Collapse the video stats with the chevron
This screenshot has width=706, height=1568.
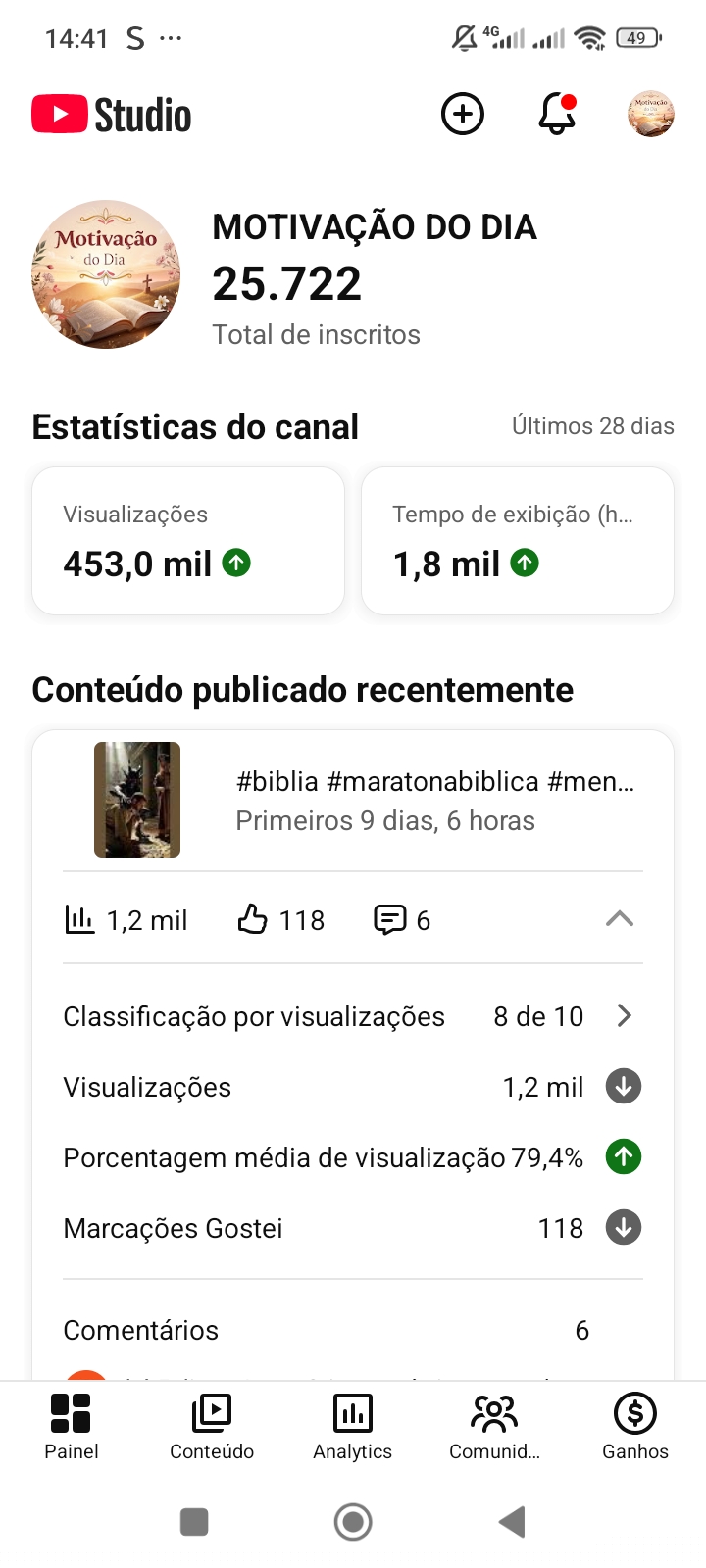tap(619, 919)
